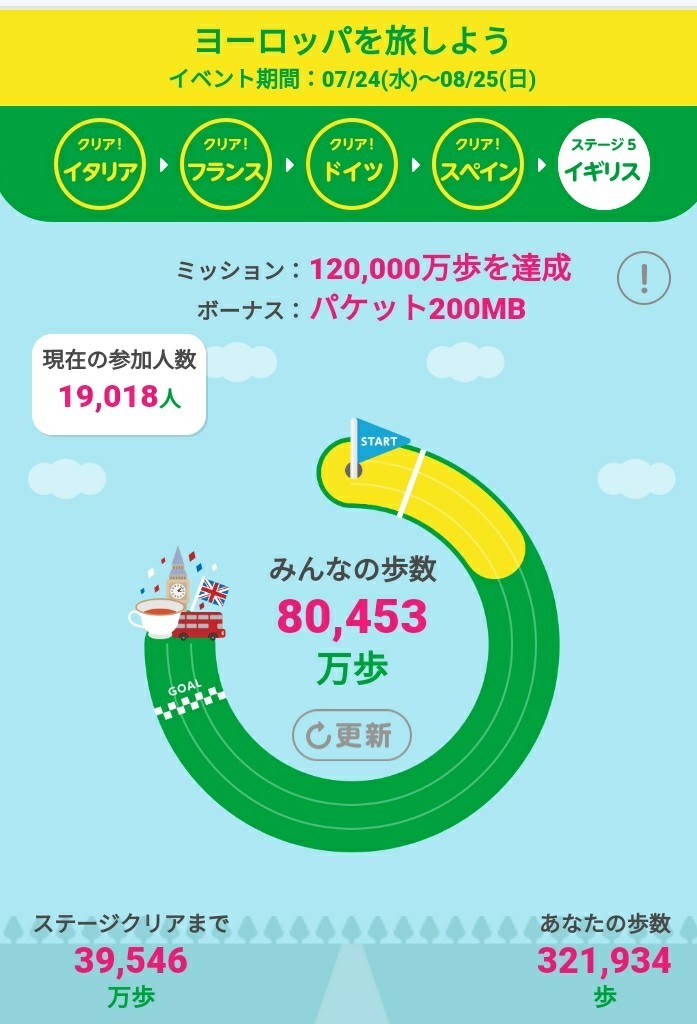
Task: Select the ドイツ stage circle
Action: point(352,165)
